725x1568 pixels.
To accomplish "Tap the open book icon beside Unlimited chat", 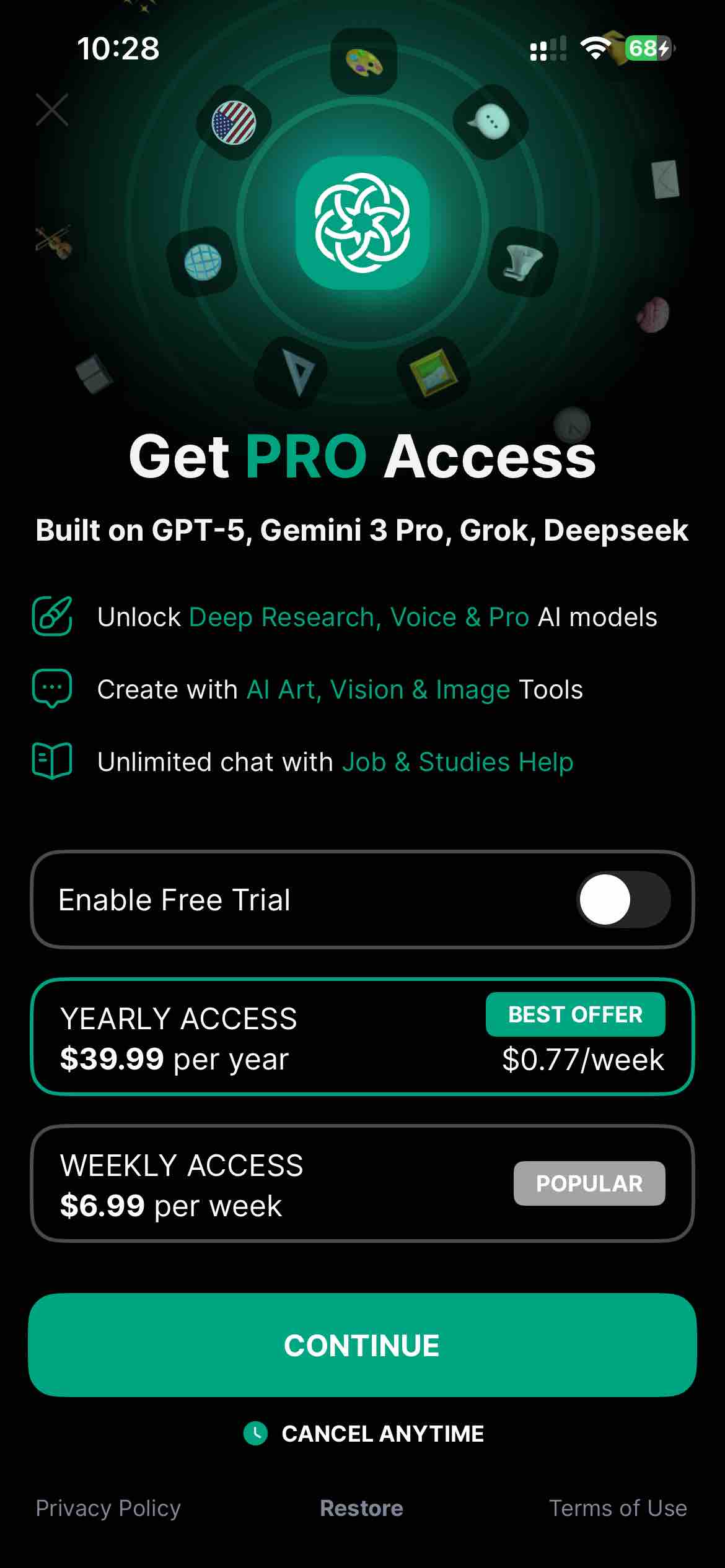I will (52, 761).
